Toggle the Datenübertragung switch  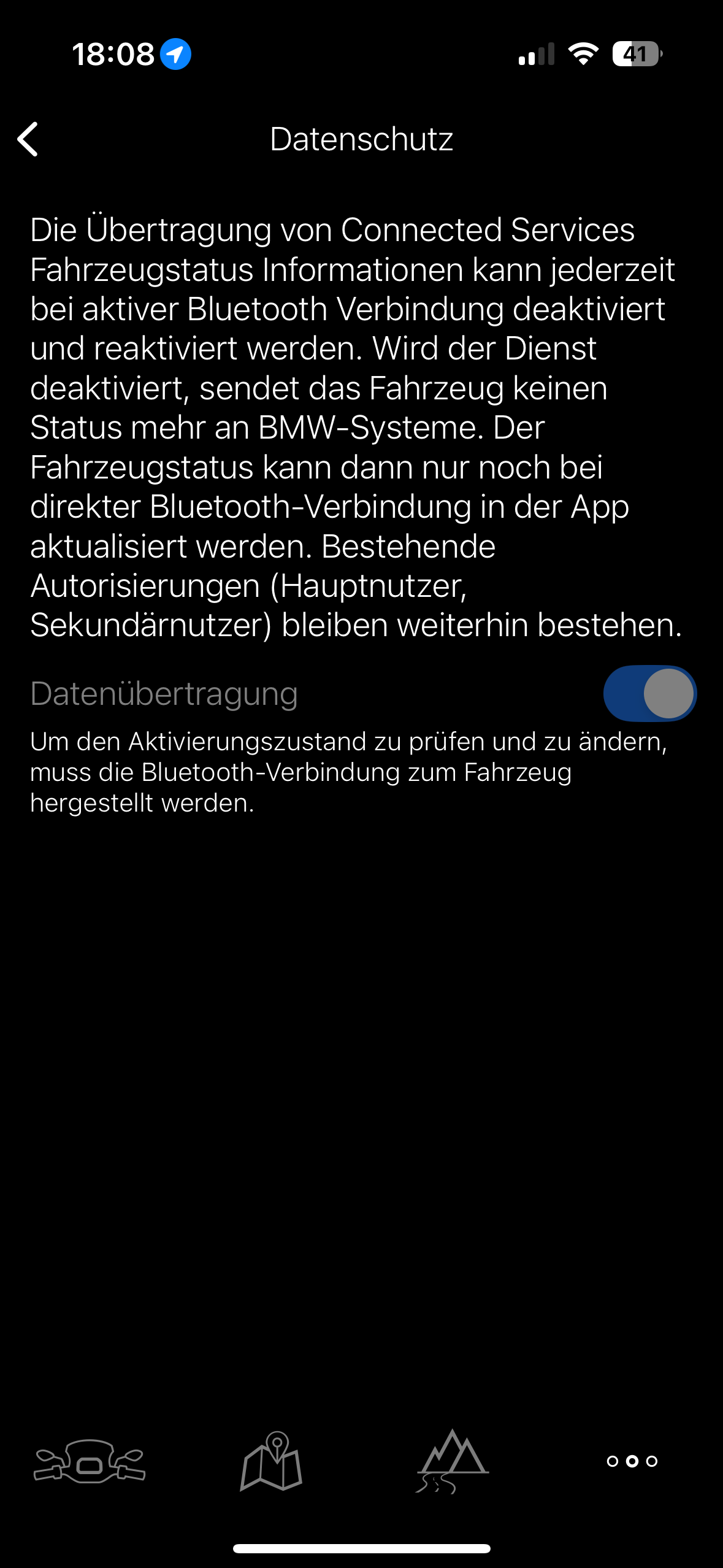(x=649, y=693)
